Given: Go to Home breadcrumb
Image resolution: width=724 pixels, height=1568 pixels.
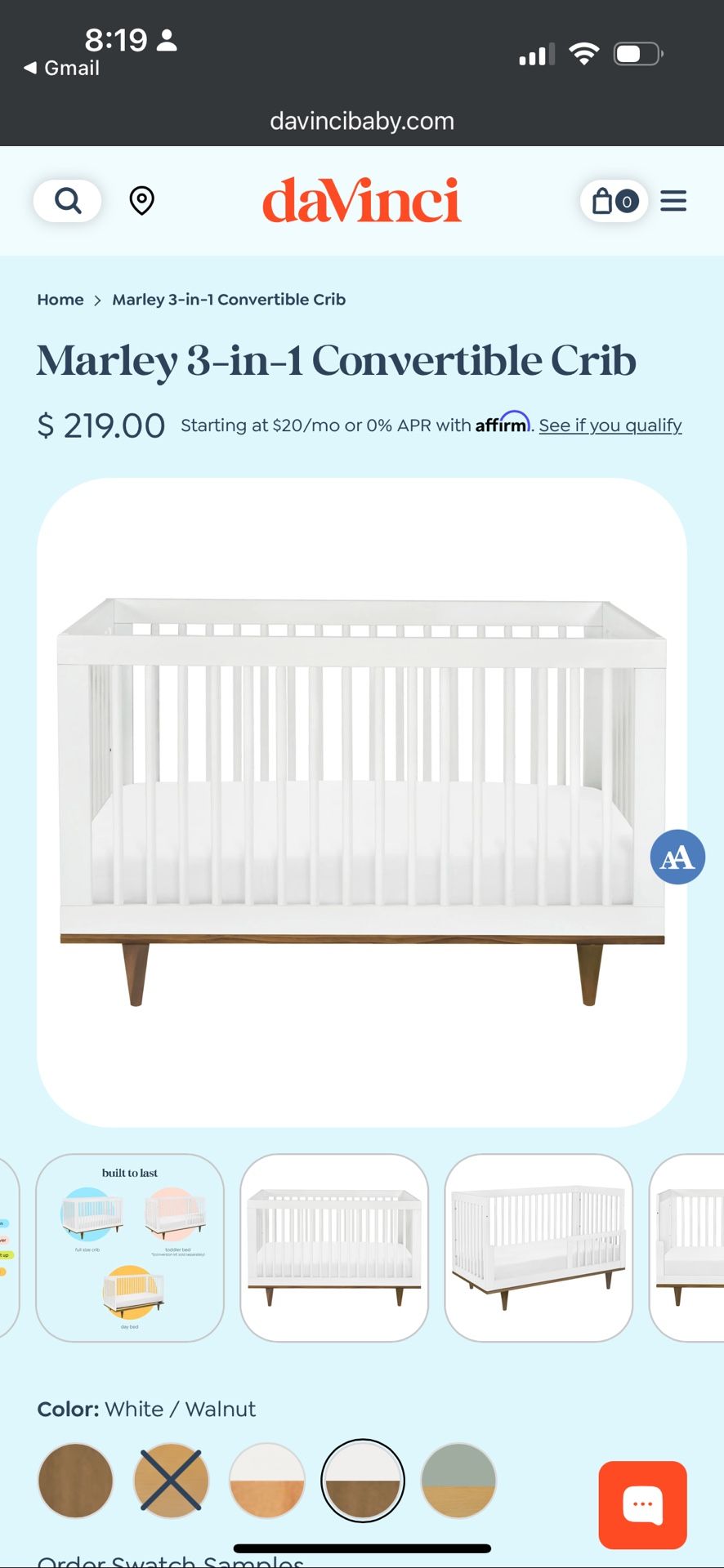Looking at the screenshot, I should click(60, 300).
